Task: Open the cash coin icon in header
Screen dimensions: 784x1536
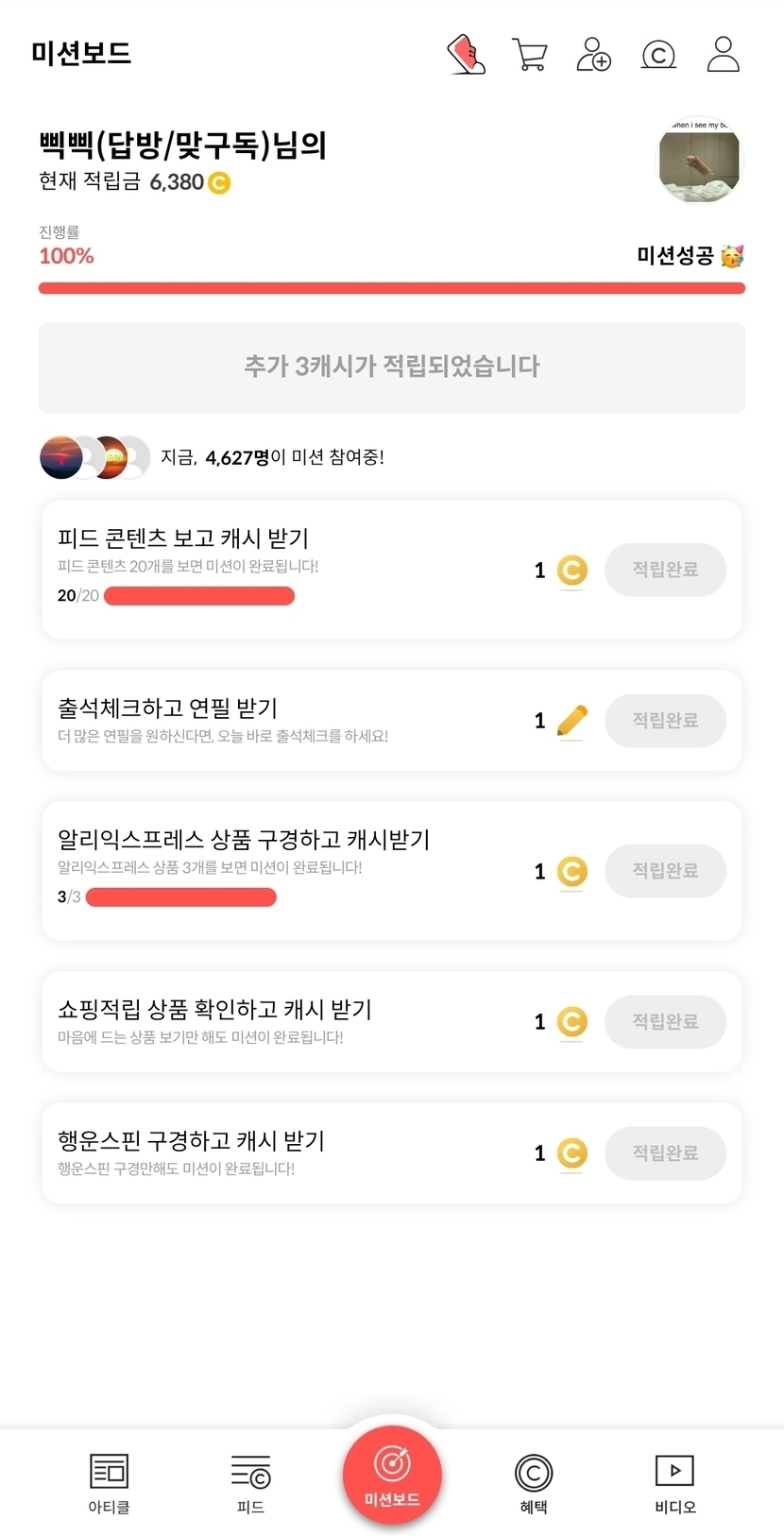Action: click(658, 55)
